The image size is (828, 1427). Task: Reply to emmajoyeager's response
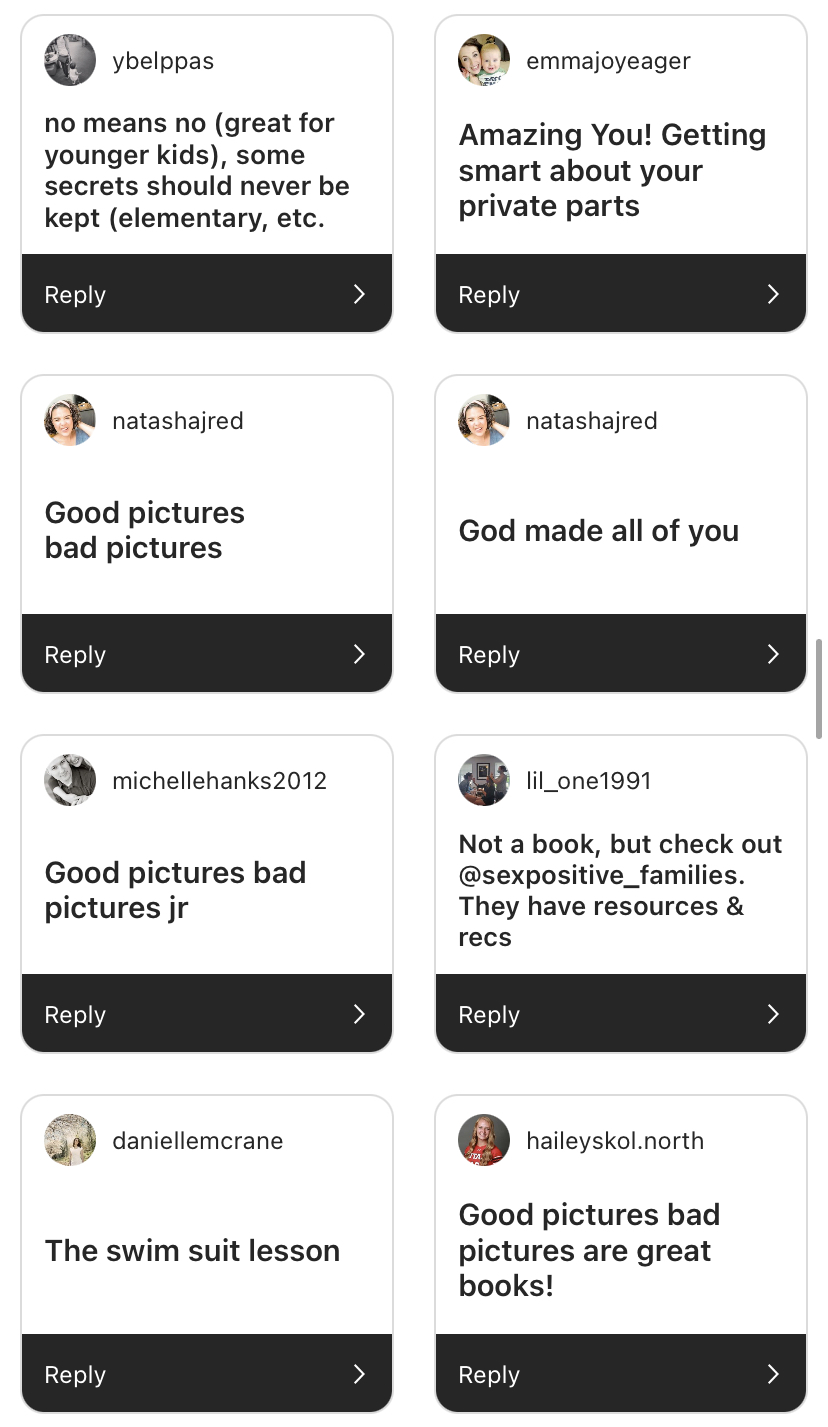pyautogui.click(x=621, y=294)
